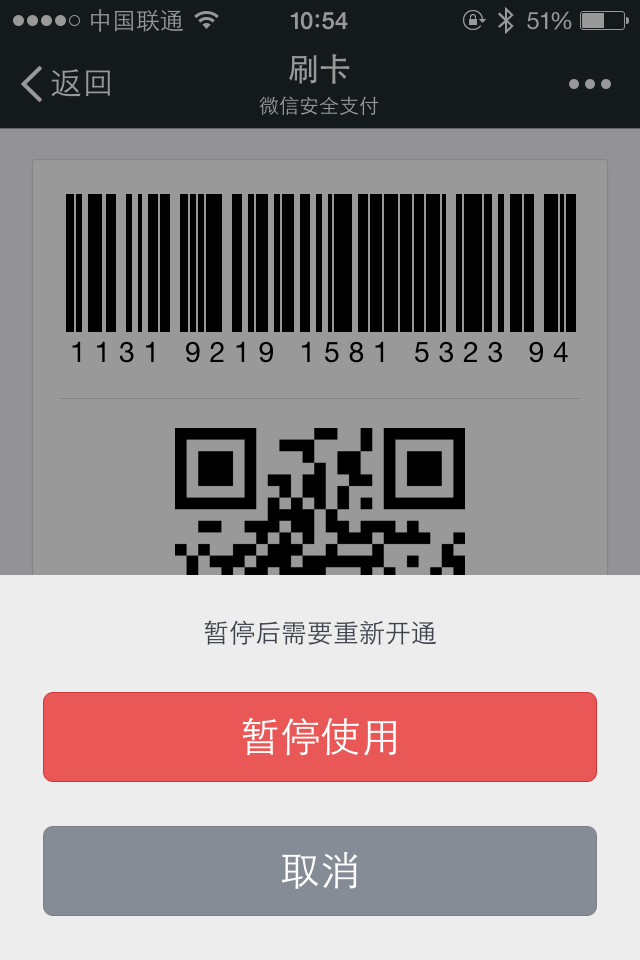Go back using the 返回 arrow
This screenshot has height=960, width=640.
point(65,84)
